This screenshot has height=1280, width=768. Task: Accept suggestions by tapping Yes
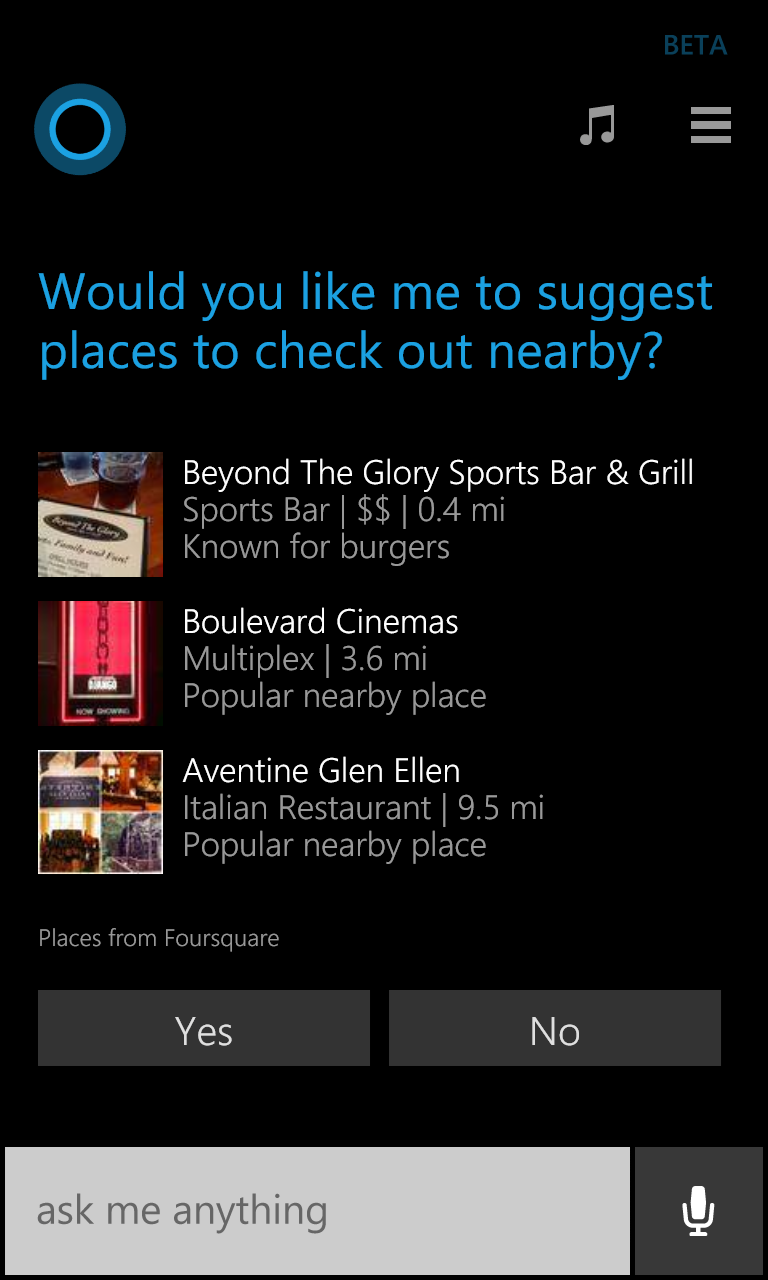pyautogui.click(x=203, y=1028)
